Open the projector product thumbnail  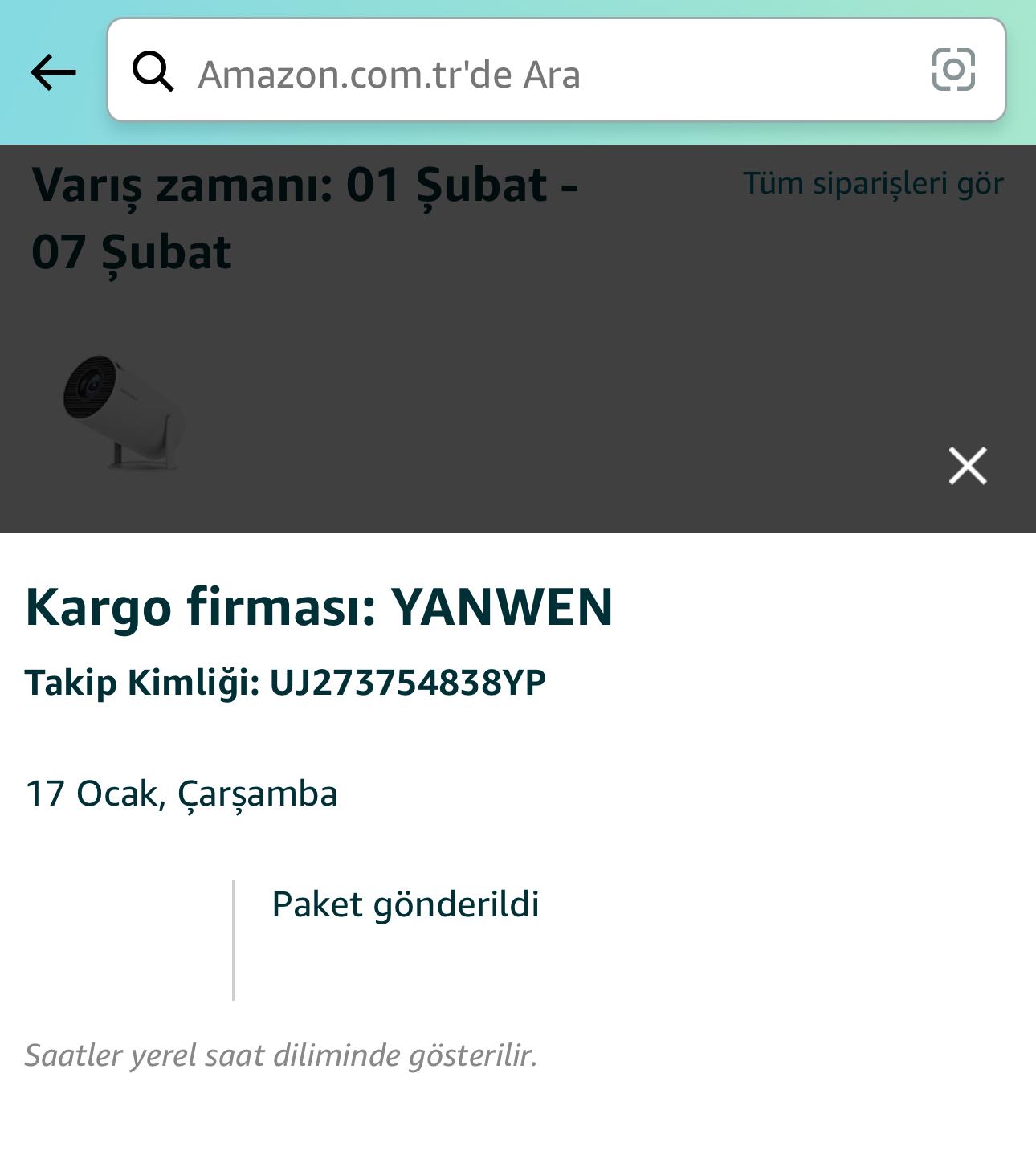click(x=123, y=412)
